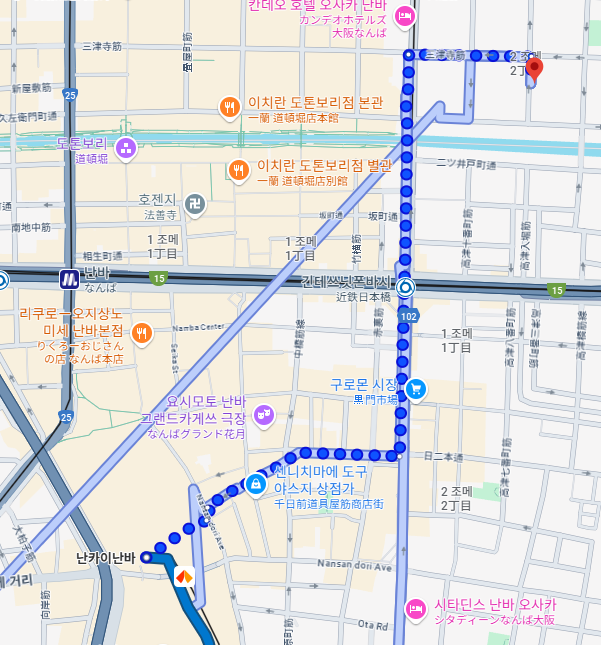Tap the red destination pin

point(533,69)
